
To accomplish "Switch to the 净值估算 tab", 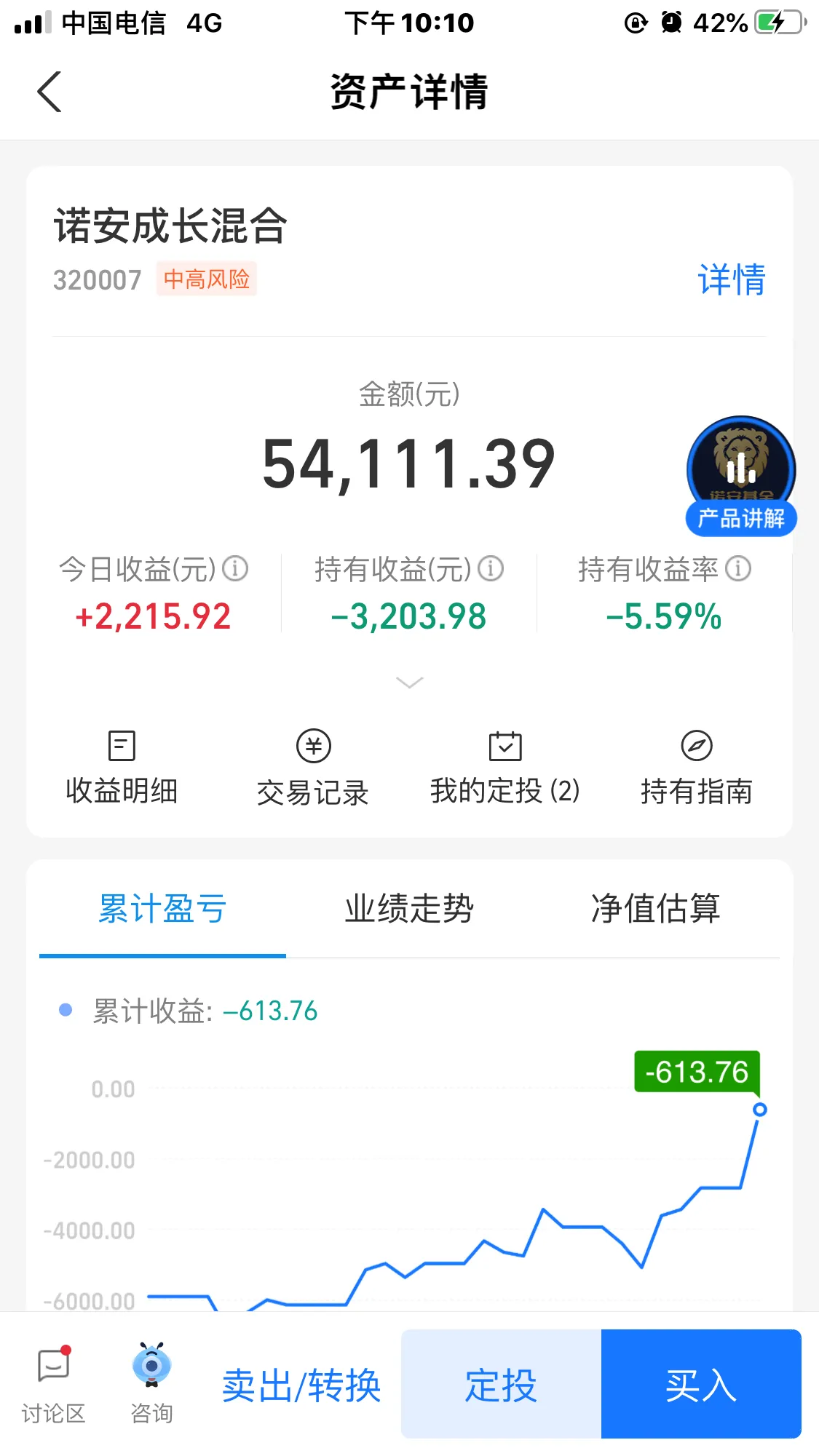I will [x=656, y=909].
